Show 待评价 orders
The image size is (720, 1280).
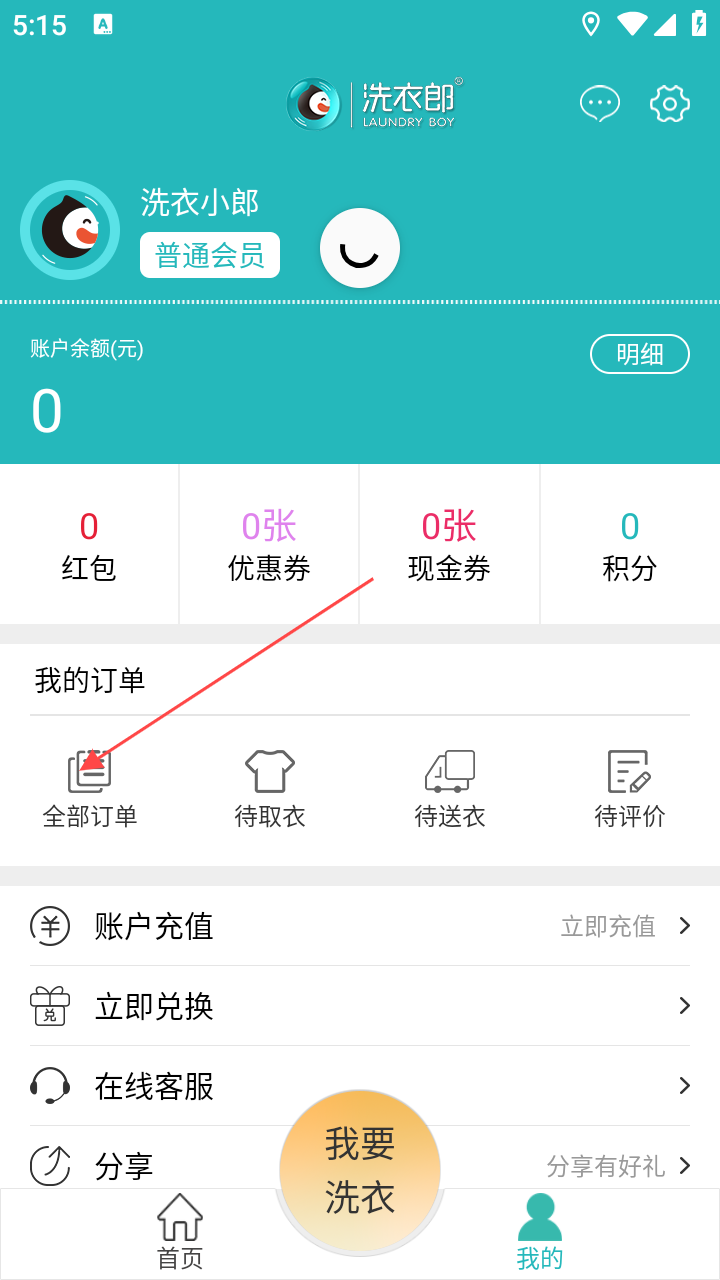click(630, 789)
